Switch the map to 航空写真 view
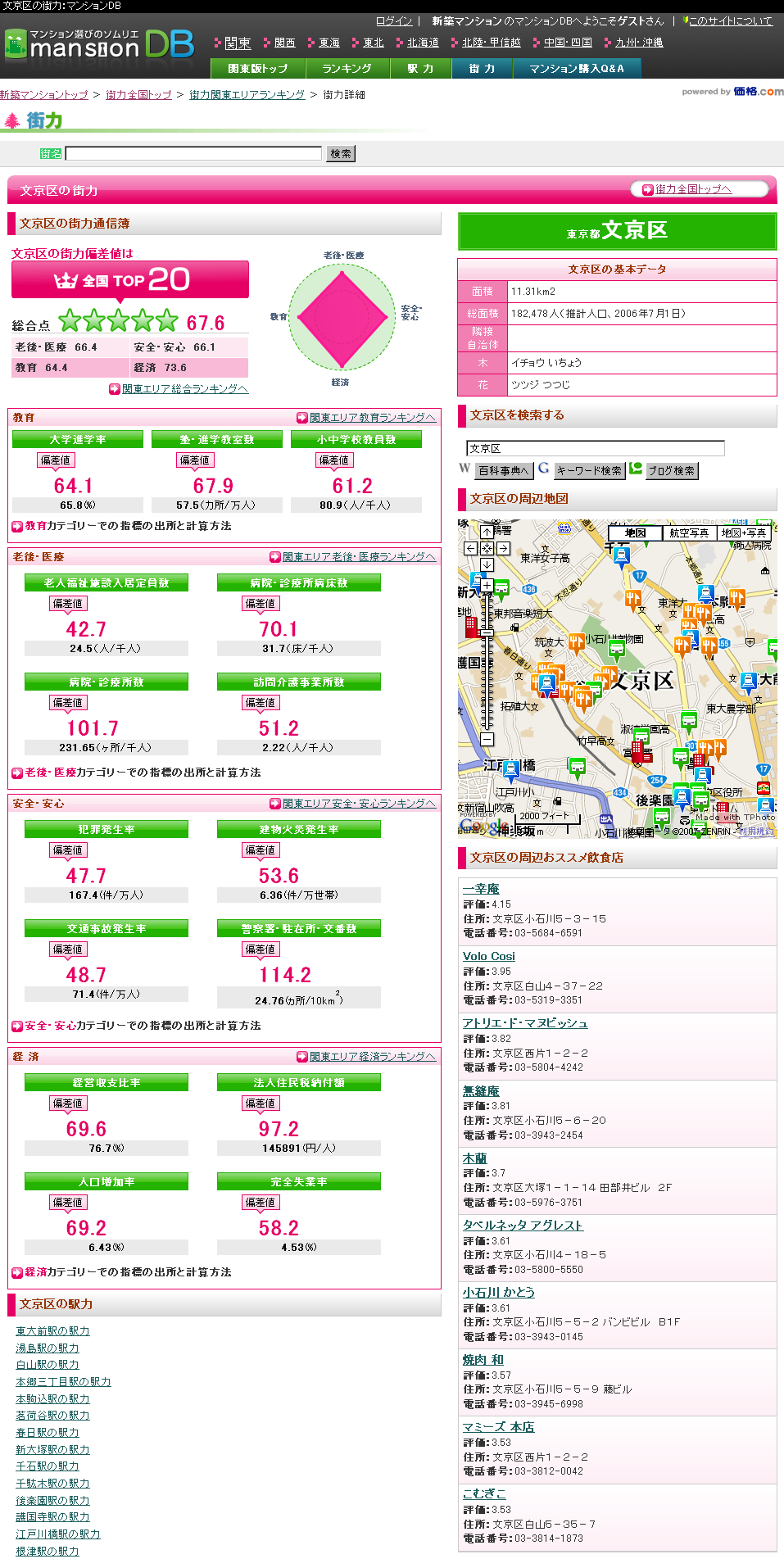Image resolution: width=784 pixels, height=1568 pixels. coord(688,533)
